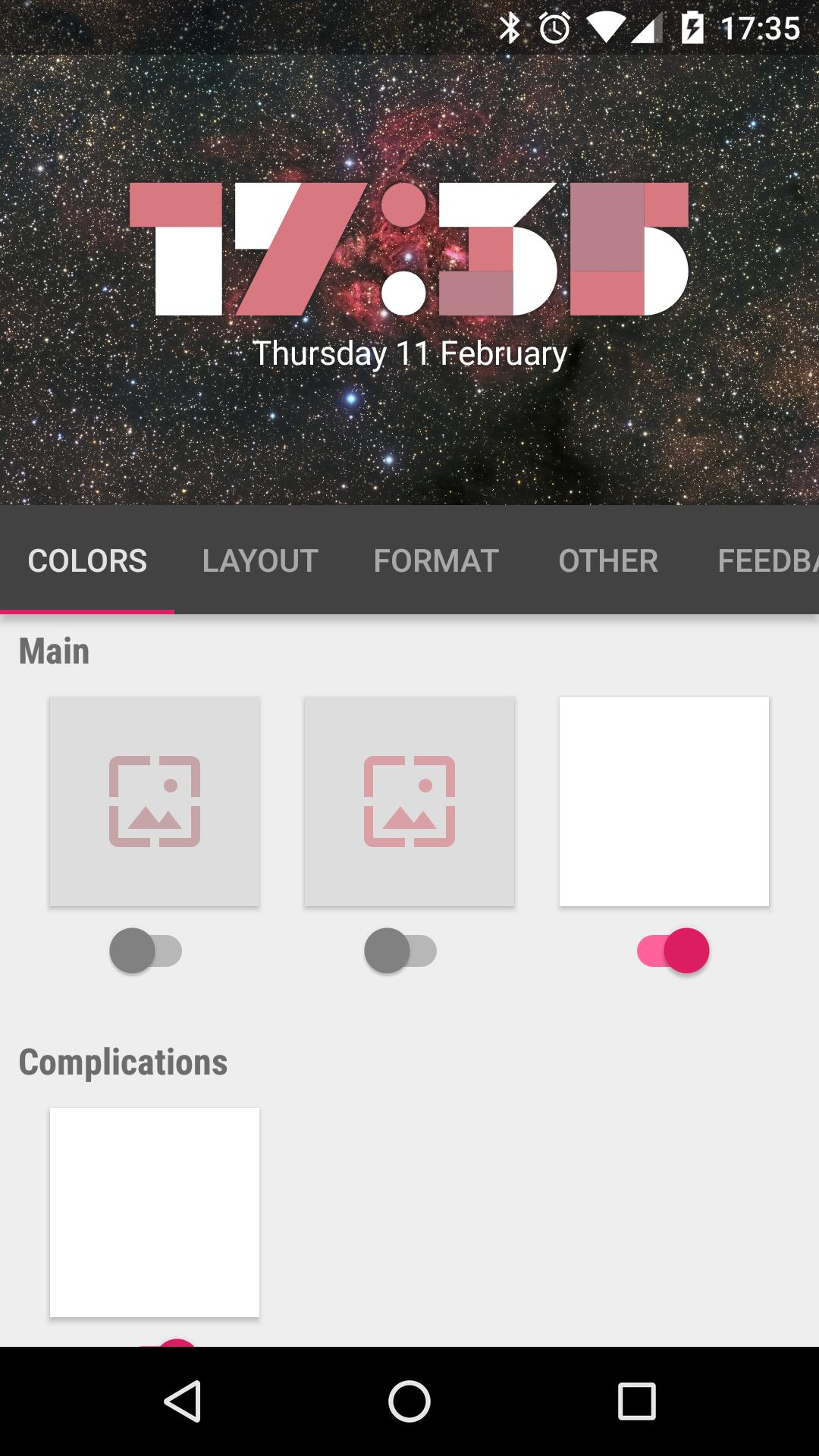
Task: Select the Colors tab
Action: pos(87,561)
